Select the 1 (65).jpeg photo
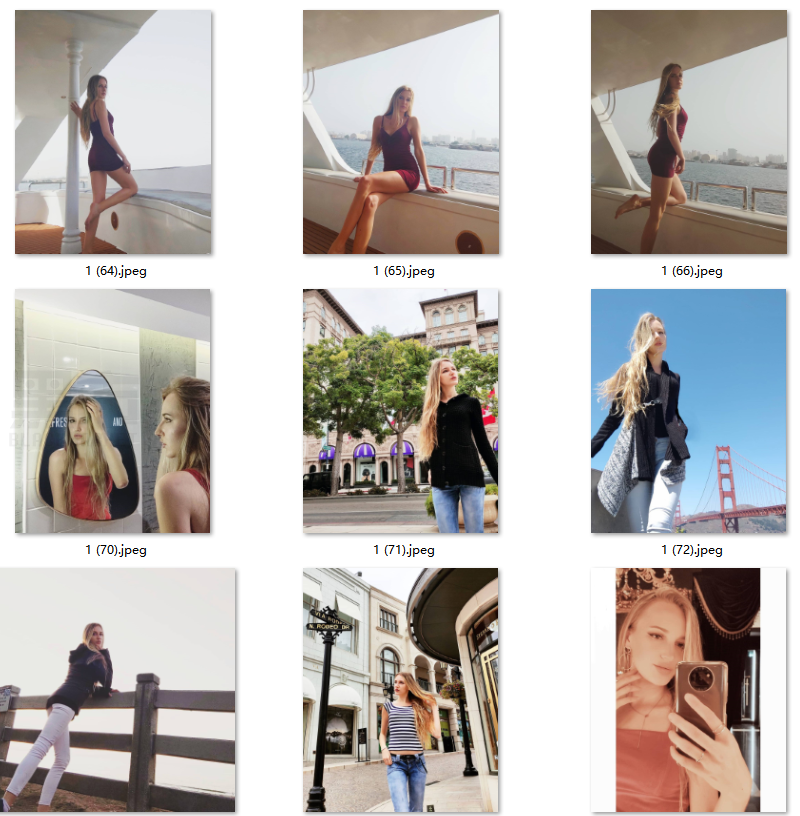800x816 pixels. coord(401,132)
